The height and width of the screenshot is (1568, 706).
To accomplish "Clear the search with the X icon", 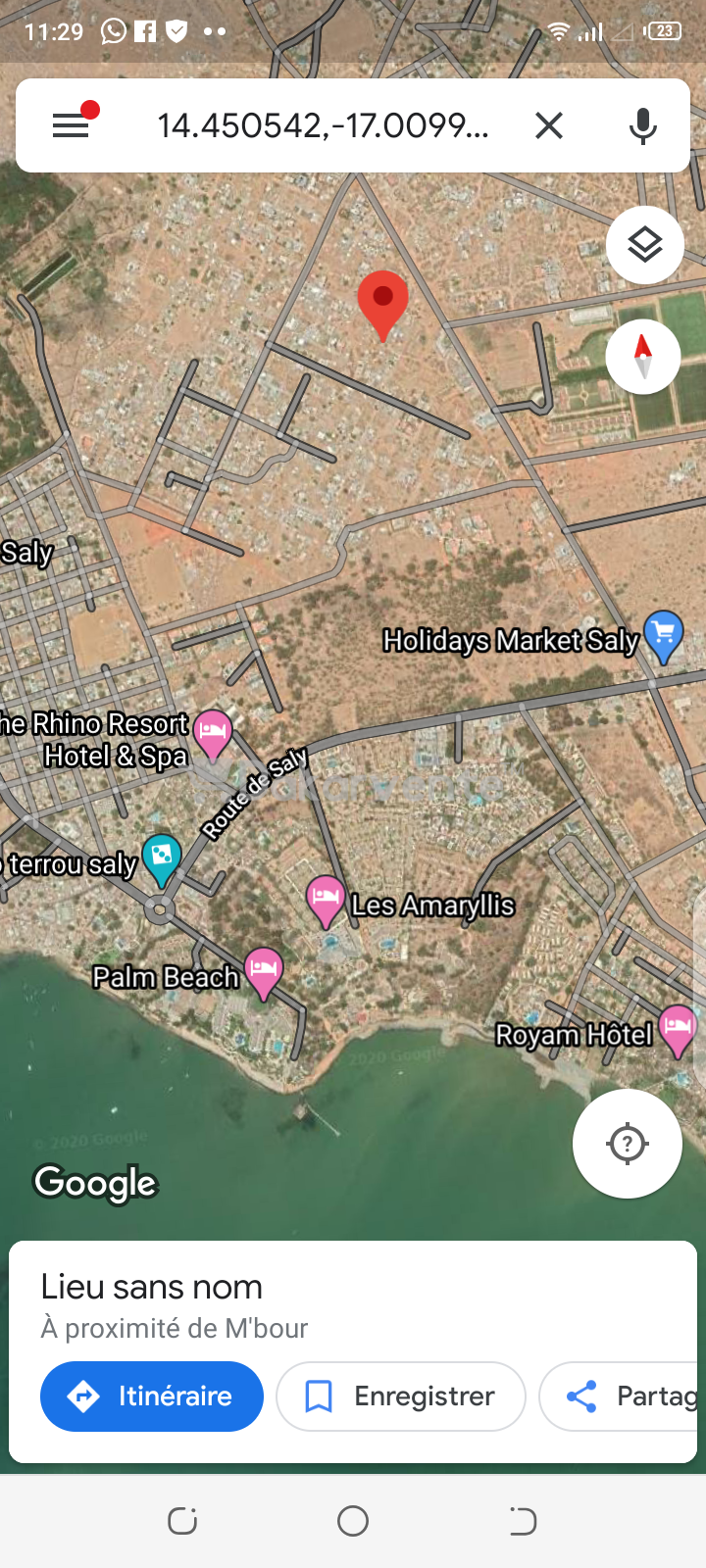I will (x=549, y=125).
